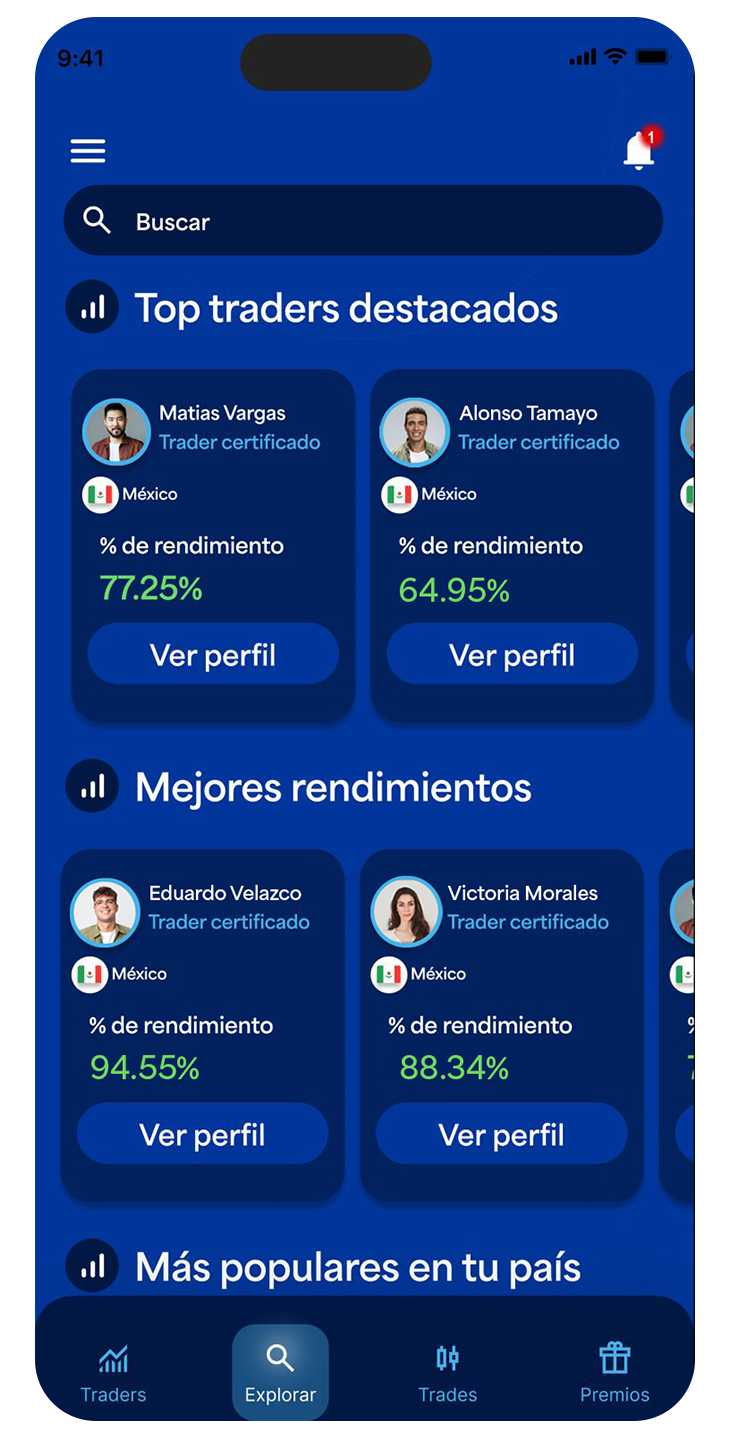
Task: Click the chart icon next to Top traders destacados
Action: 91,307
